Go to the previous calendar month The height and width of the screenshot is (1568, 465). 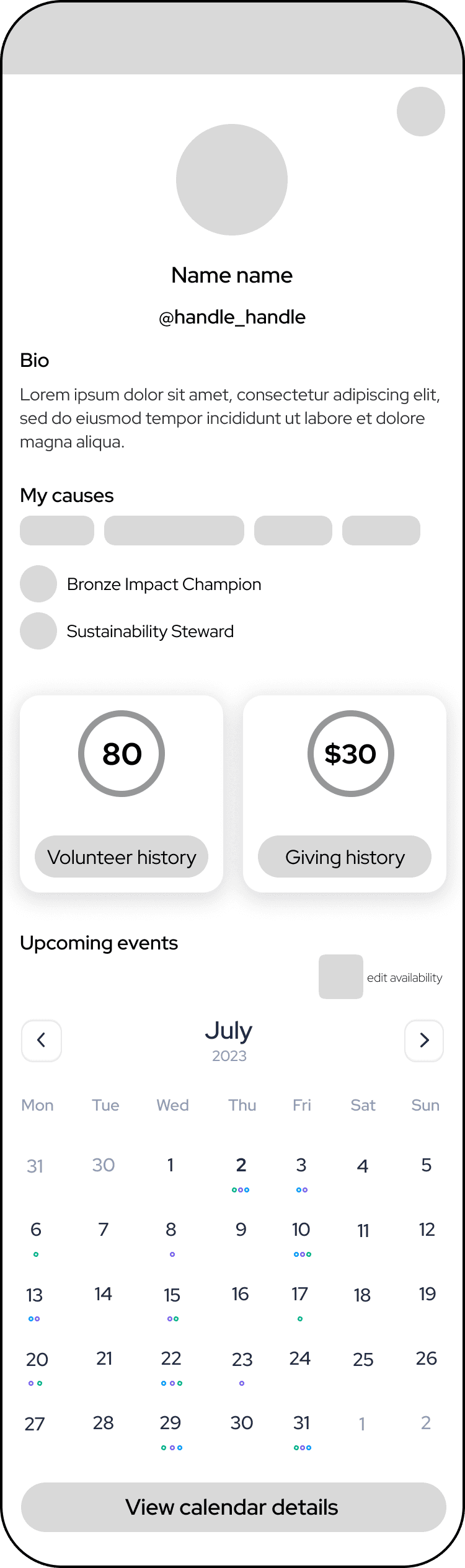(42, 1041)
